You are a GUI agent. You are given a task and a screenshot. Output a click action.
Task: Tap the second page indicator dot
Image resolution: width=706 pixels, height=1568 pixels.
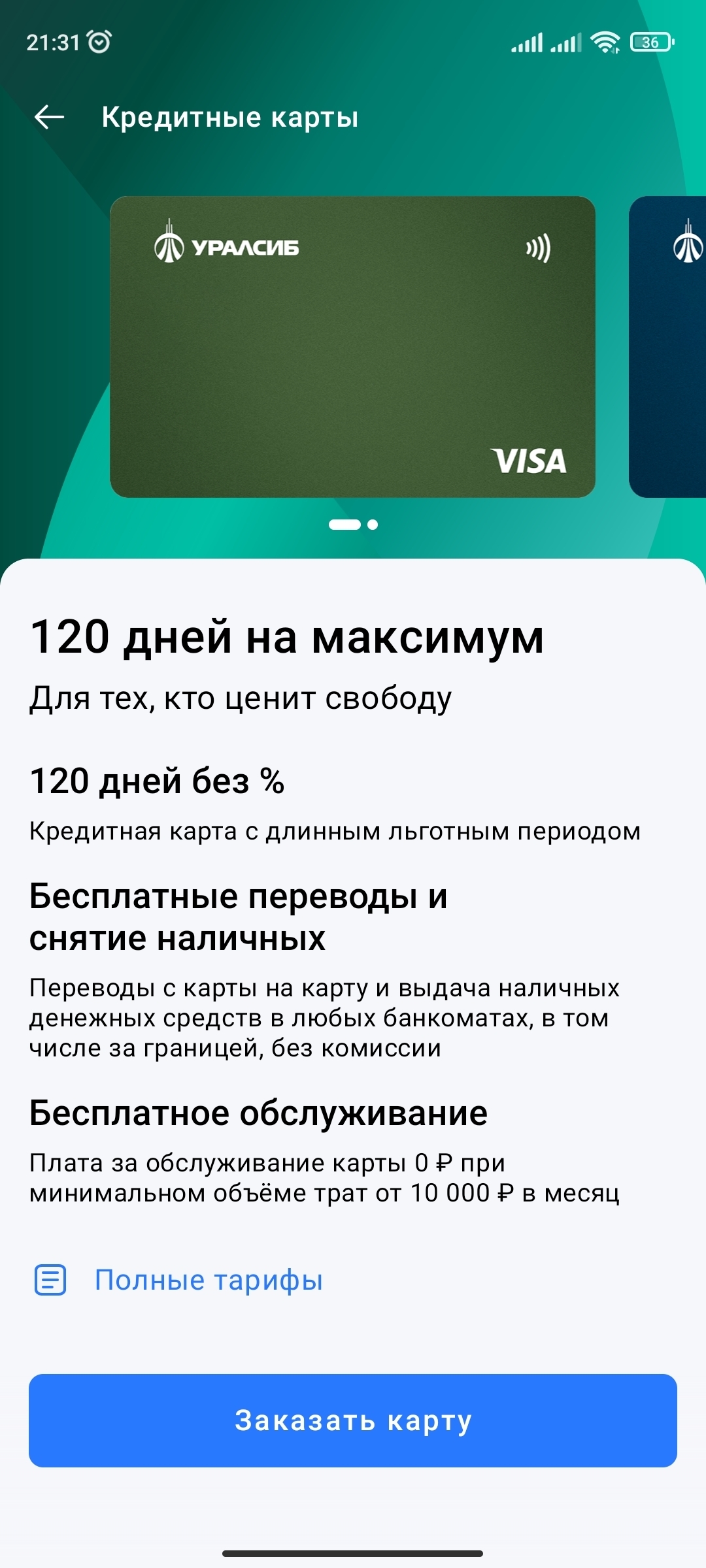pos(373,525)
